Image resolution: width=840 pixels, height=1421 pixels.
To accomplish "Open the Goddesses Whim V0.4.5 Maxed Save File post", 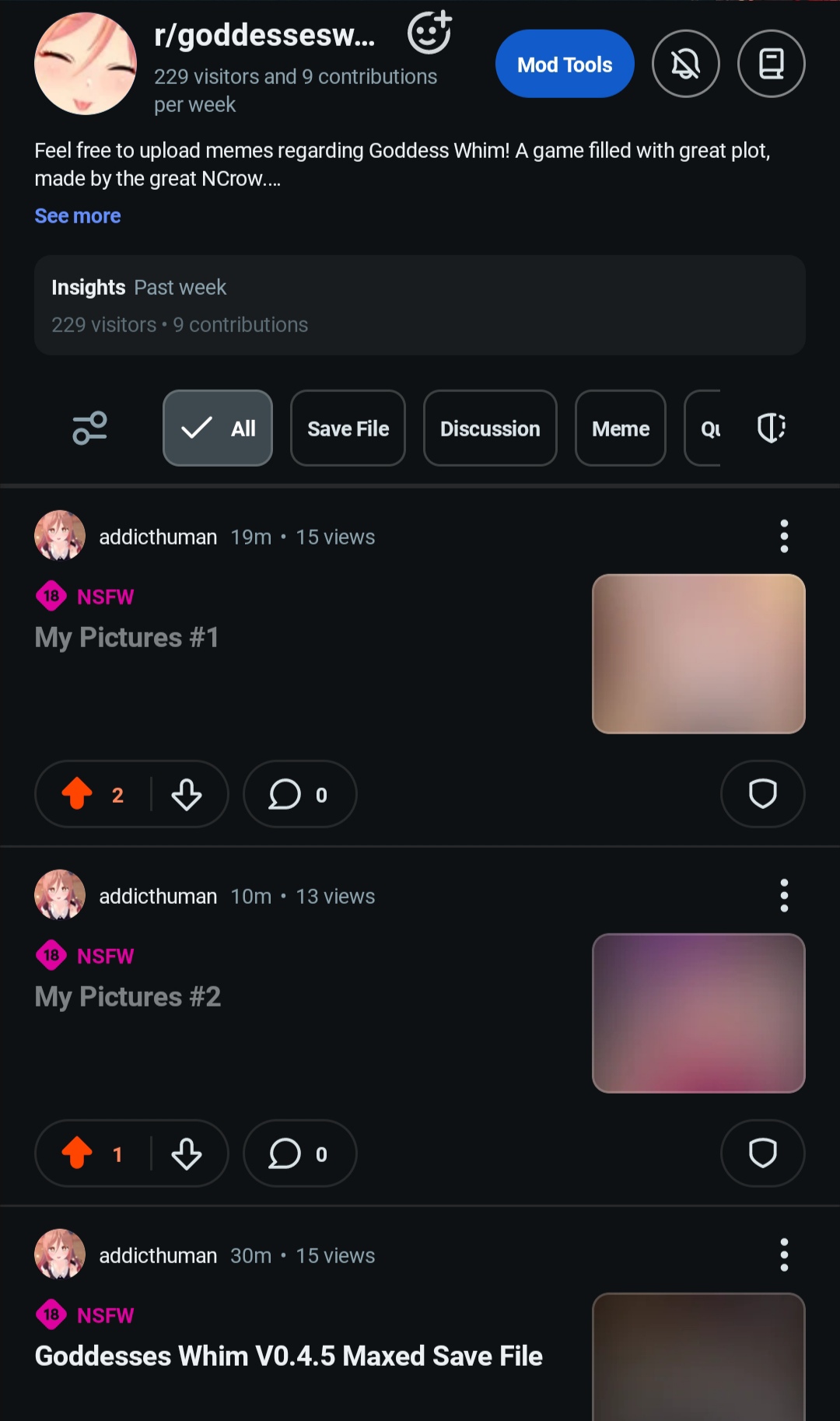I will pos(289,1356).
